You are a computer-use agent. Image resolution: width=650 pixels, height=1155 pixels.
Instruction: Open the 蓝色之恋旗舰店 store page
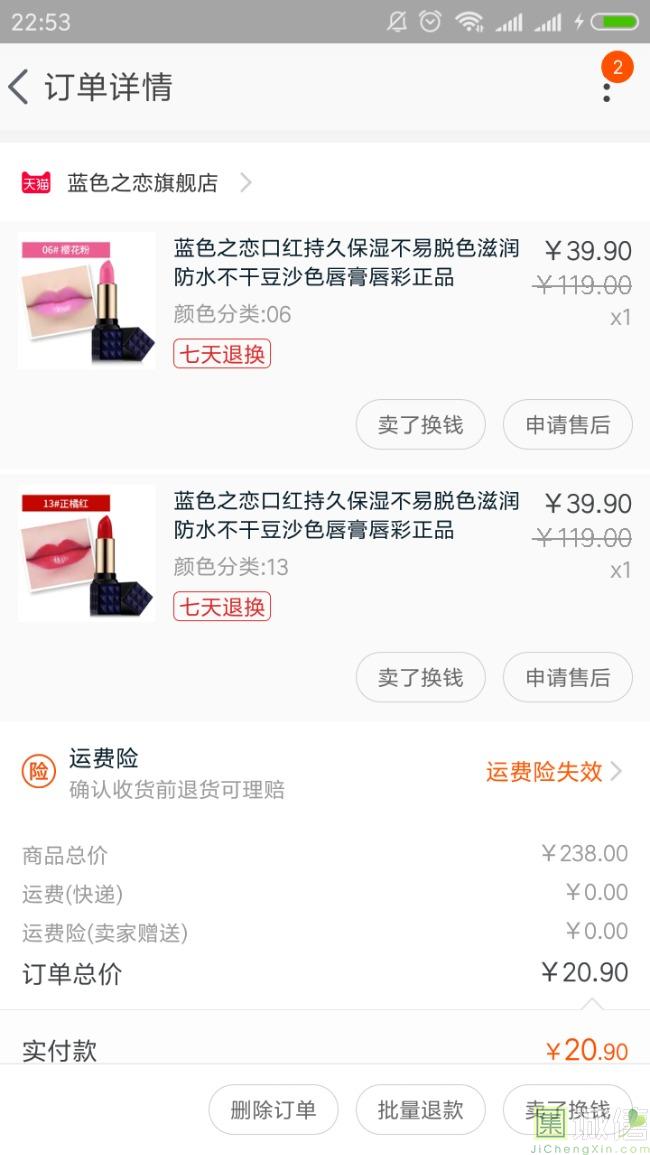[x=142, y=183]
